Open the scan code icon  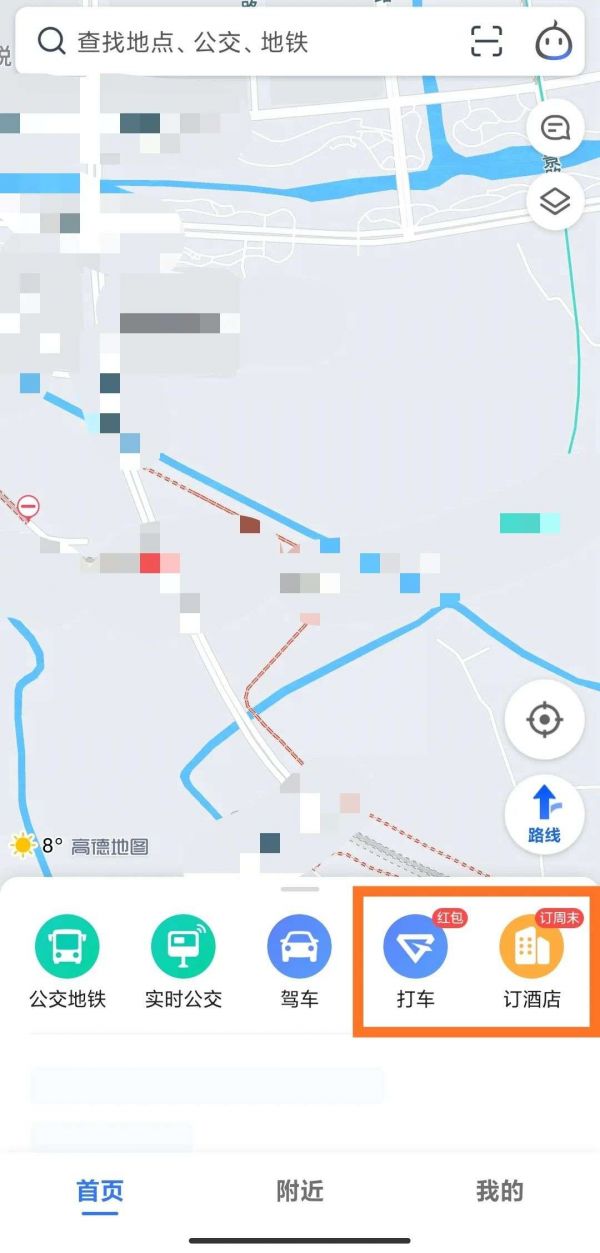tap(487, 41)
